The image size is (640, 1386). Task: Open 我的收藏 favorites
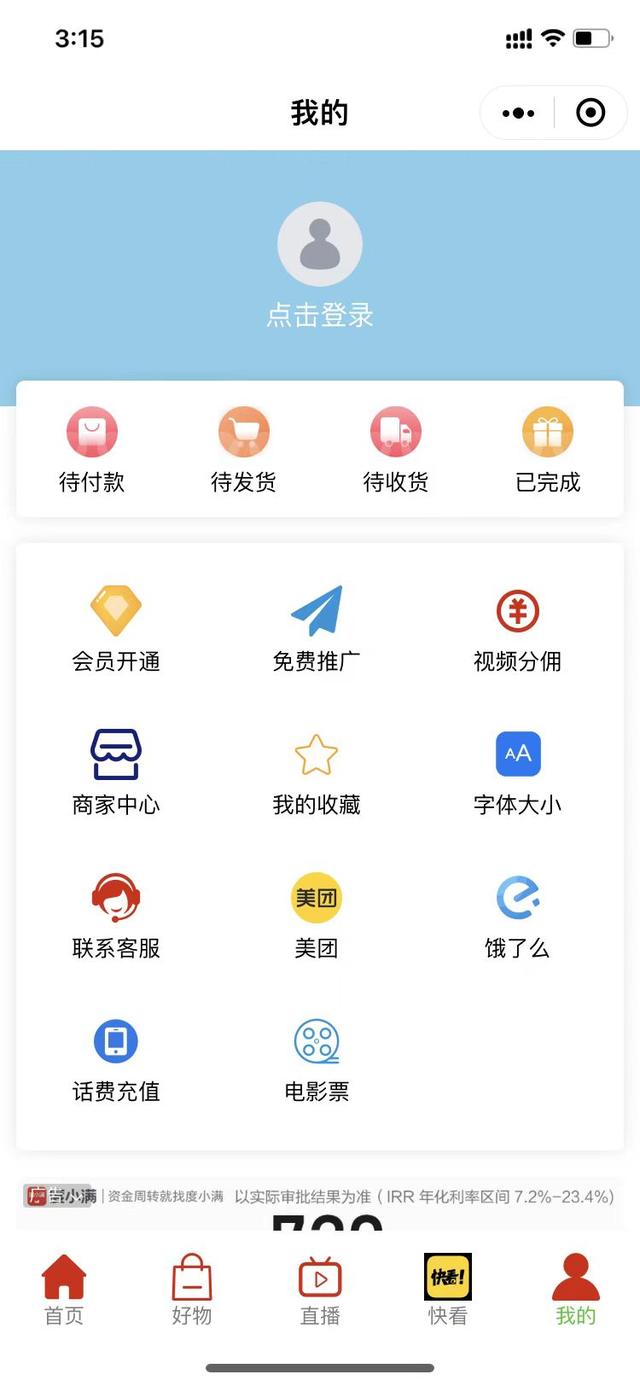[x=316, y=771]
